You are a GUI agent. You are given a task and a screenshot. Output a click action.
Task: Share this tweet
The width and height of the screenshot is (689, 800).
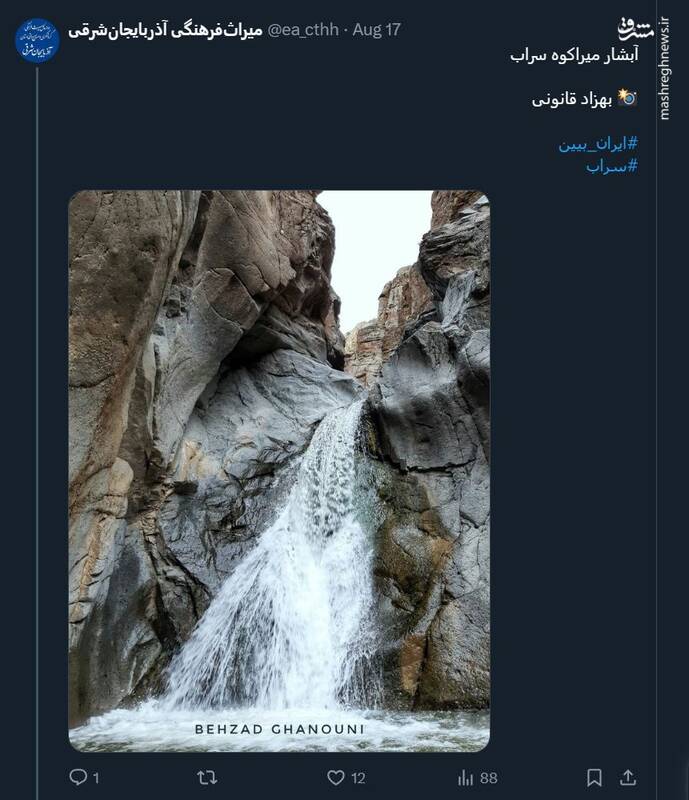point(628,777)
